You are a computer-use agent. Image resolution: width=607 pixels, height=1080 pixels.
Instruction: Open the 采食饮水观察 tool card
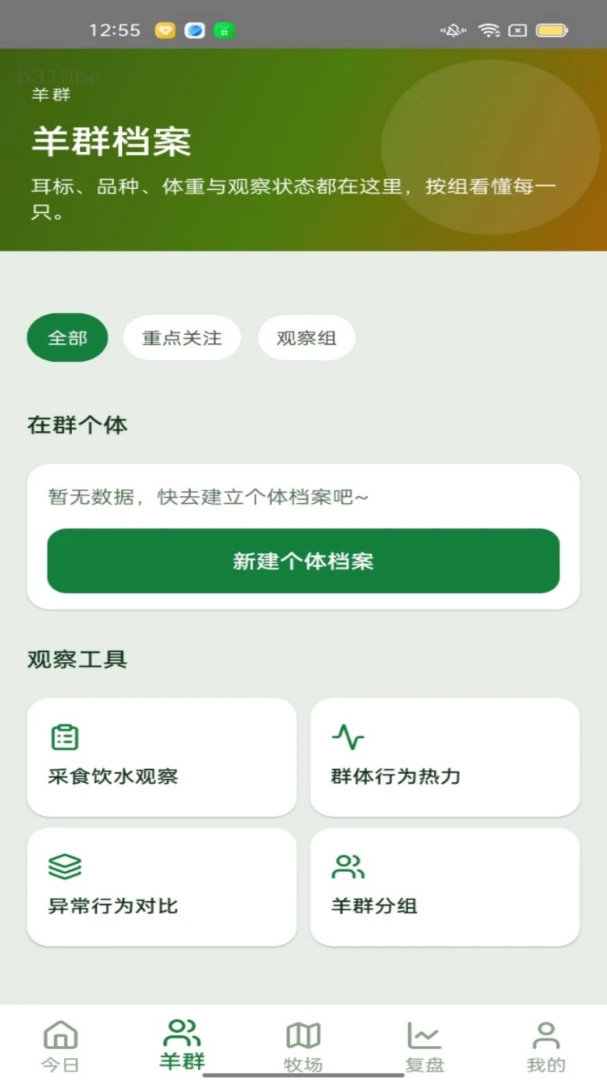[162, 757]
